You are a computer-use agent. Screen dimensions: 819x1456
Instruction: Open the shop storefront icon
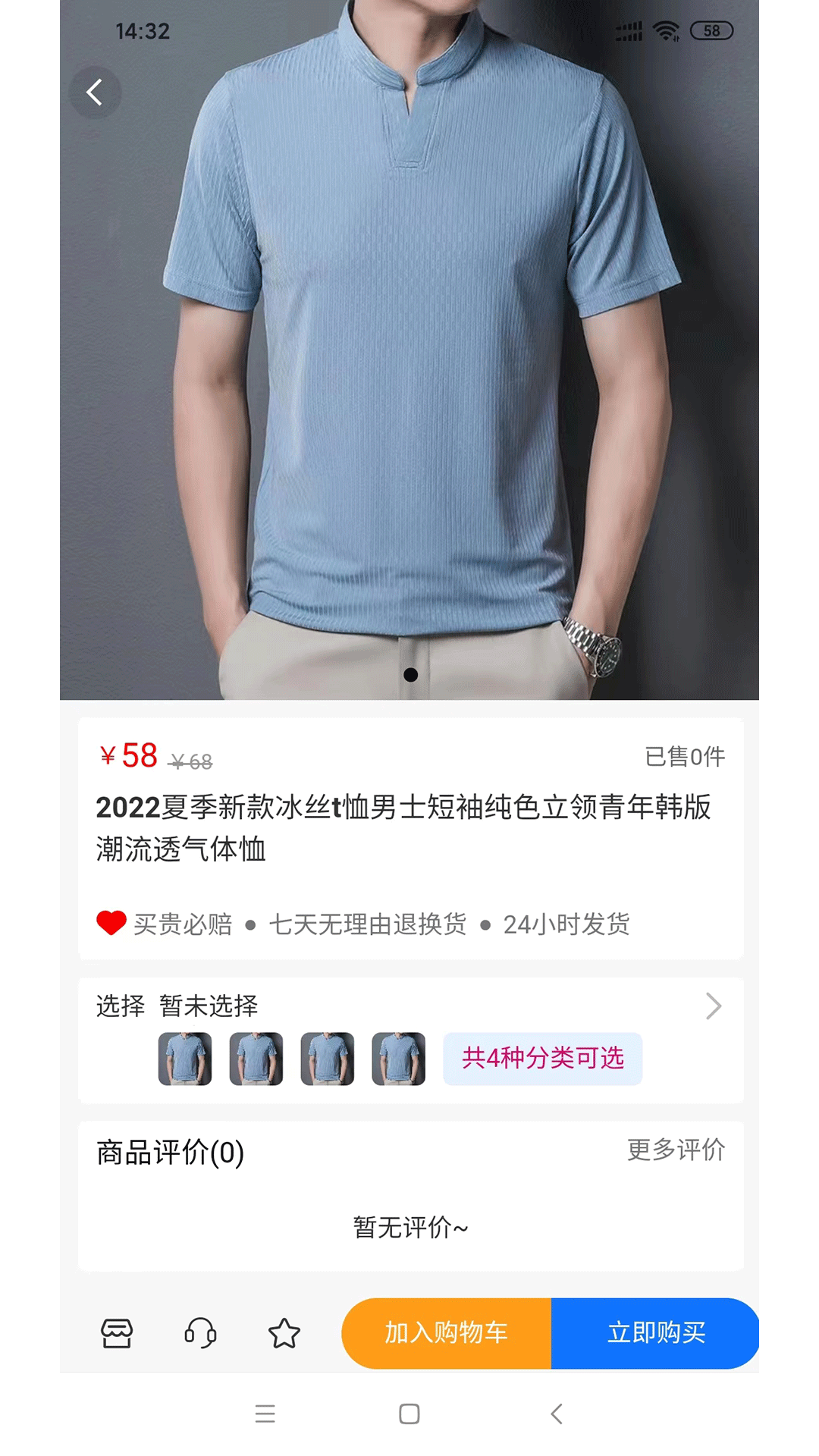[117, 1332]
